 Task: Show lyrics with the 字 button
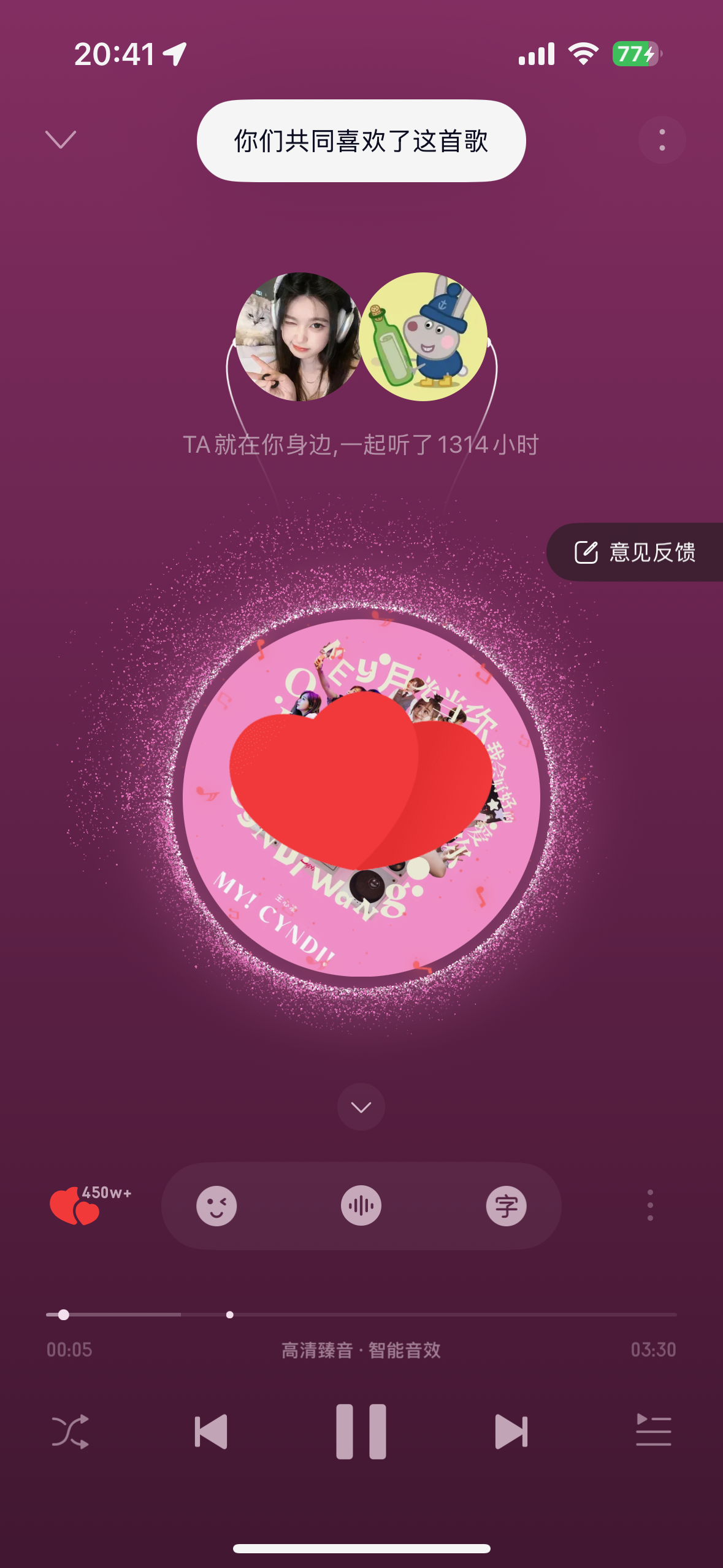(506, 1205)
